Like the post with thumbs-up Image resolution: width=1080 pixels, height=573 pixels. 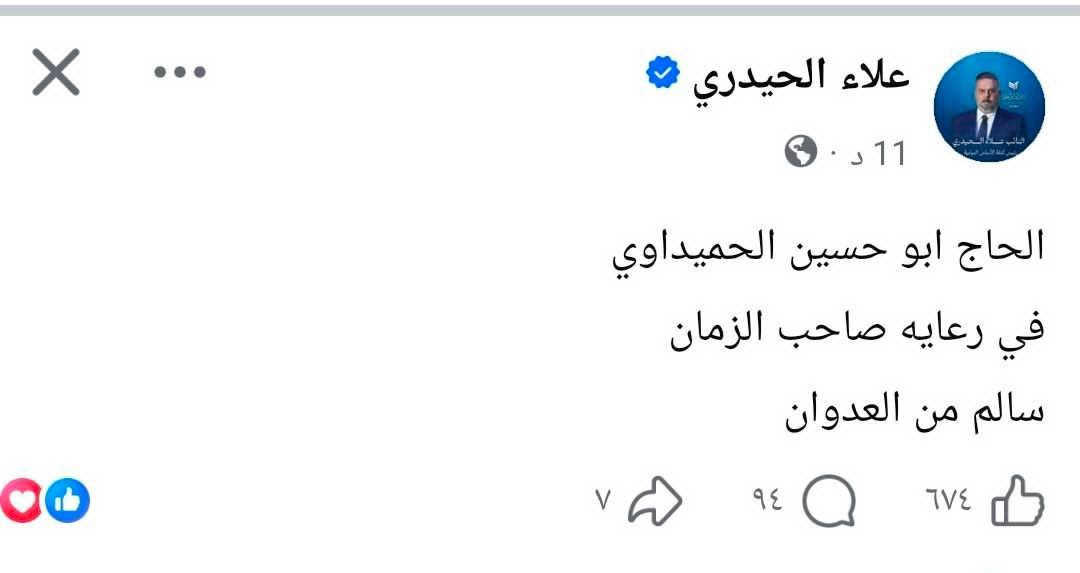click(x=1016, y=500)
